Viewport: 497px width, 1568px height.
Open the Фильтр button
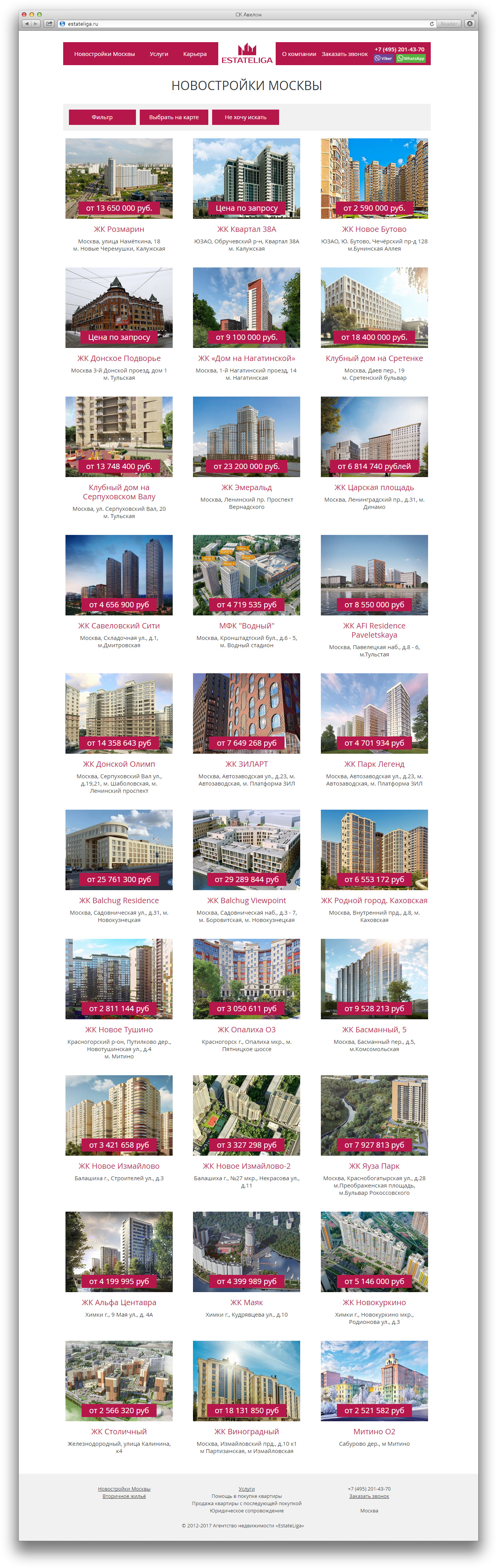pyautogui.click(x=102, y=117)
